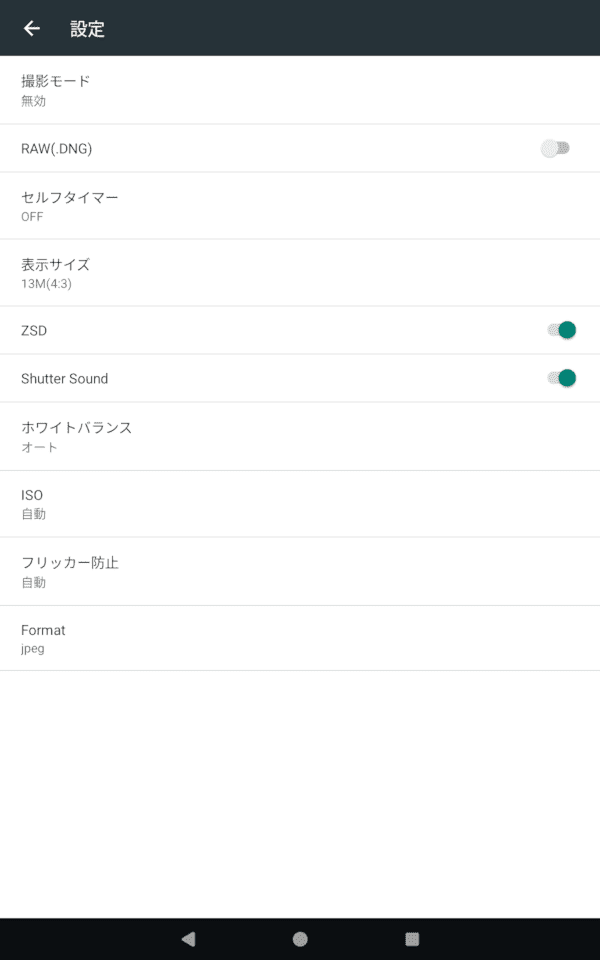
Task: Tap the system home button
Action: [x=300, y=939]
